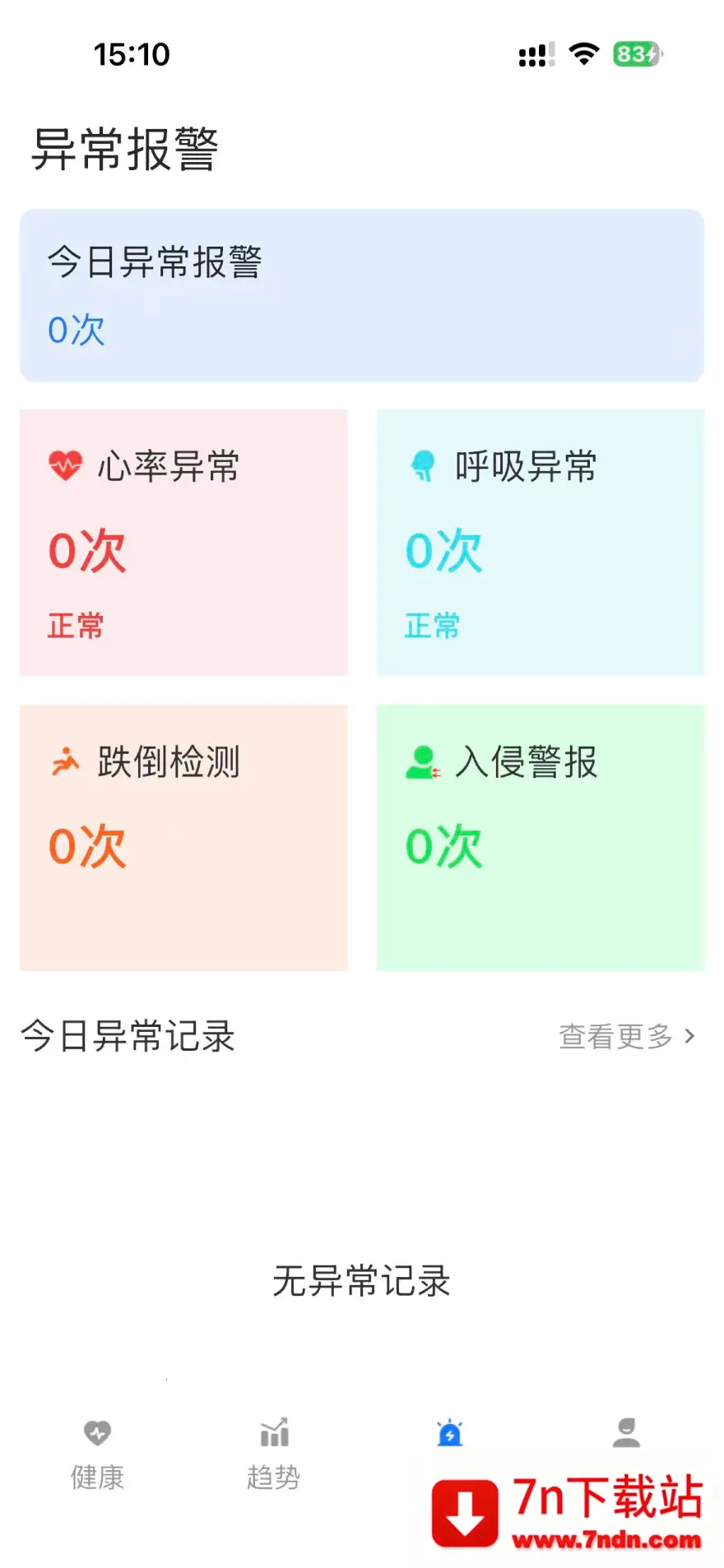This screenshot has height=1568, width=724.
Task: Tap the profile person icon in bottom bar
Action: [627, 1434]
